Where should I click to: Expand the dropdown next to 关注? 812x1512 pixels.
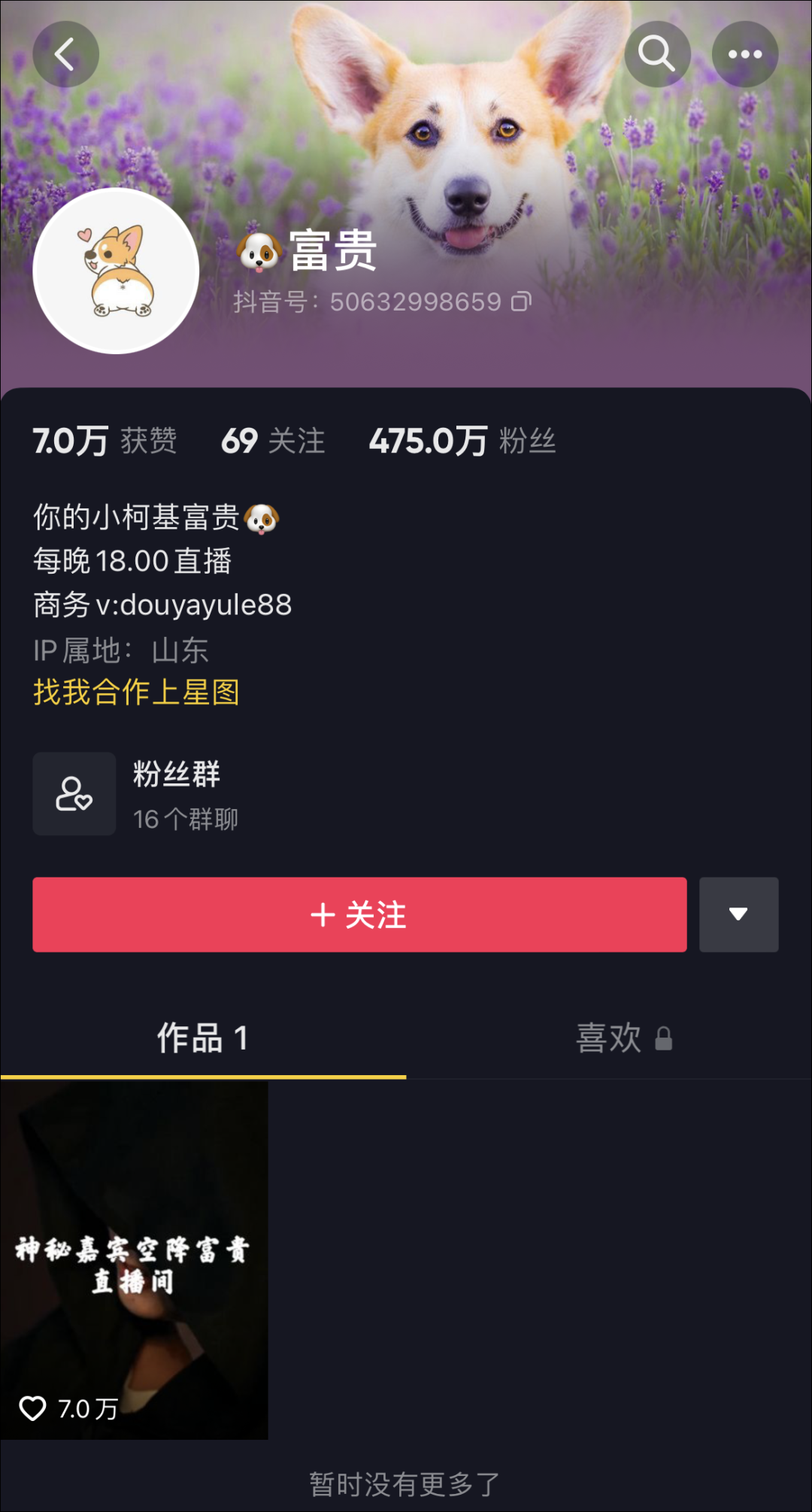pos(738,914)
